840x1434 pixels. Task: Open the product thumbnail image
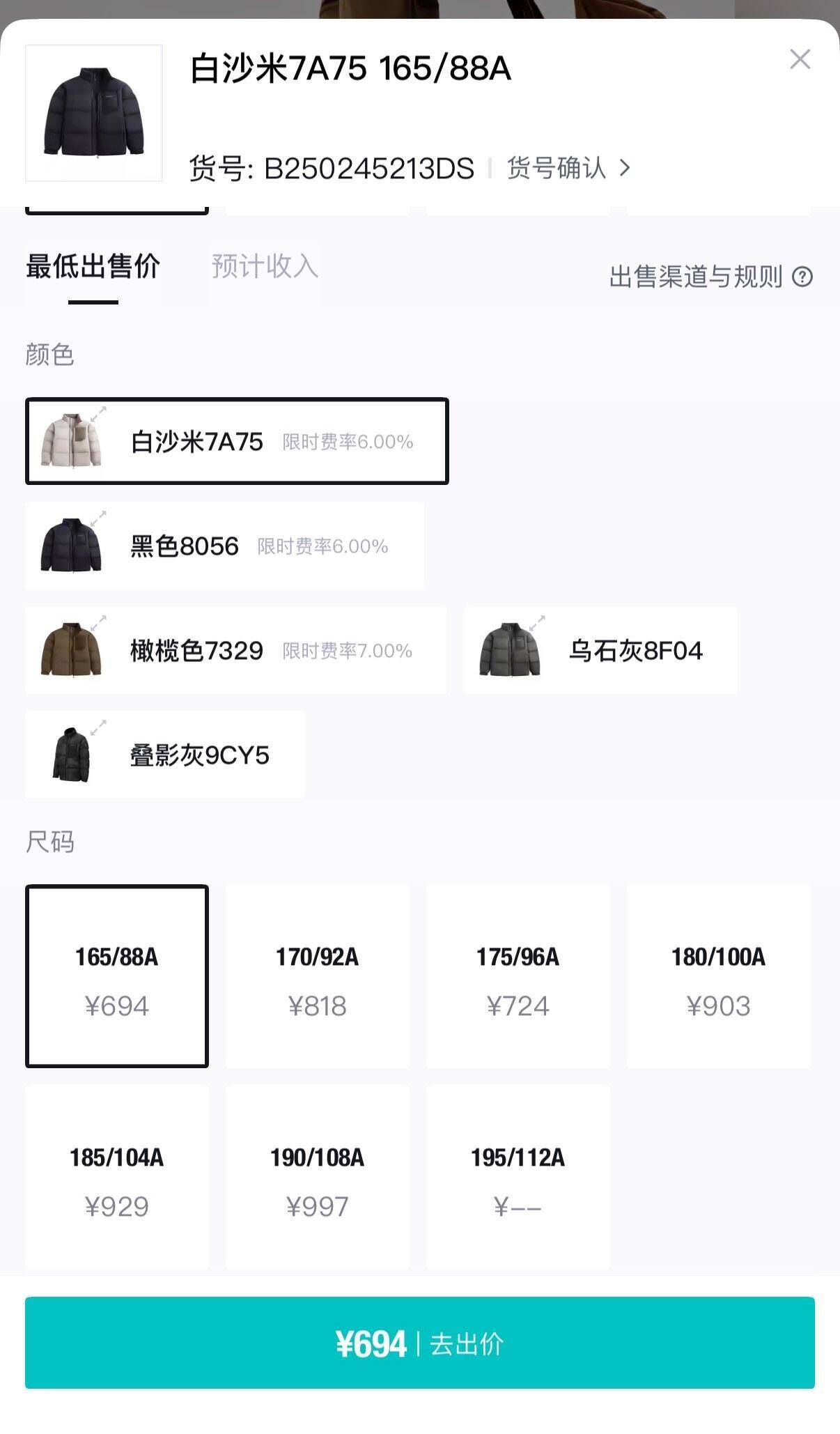[x=94, y=113]
